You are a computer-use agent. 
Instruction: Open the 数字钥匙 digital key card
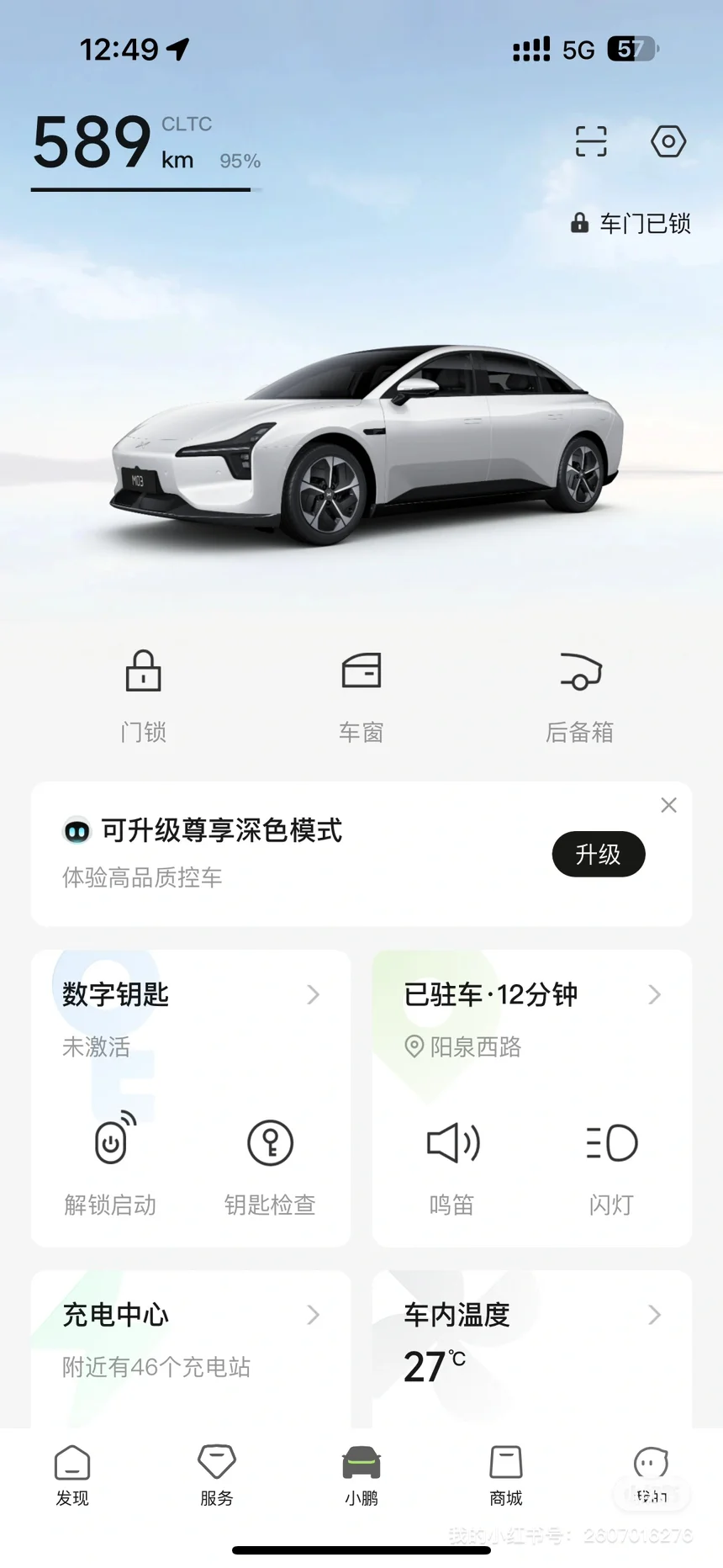190,995
